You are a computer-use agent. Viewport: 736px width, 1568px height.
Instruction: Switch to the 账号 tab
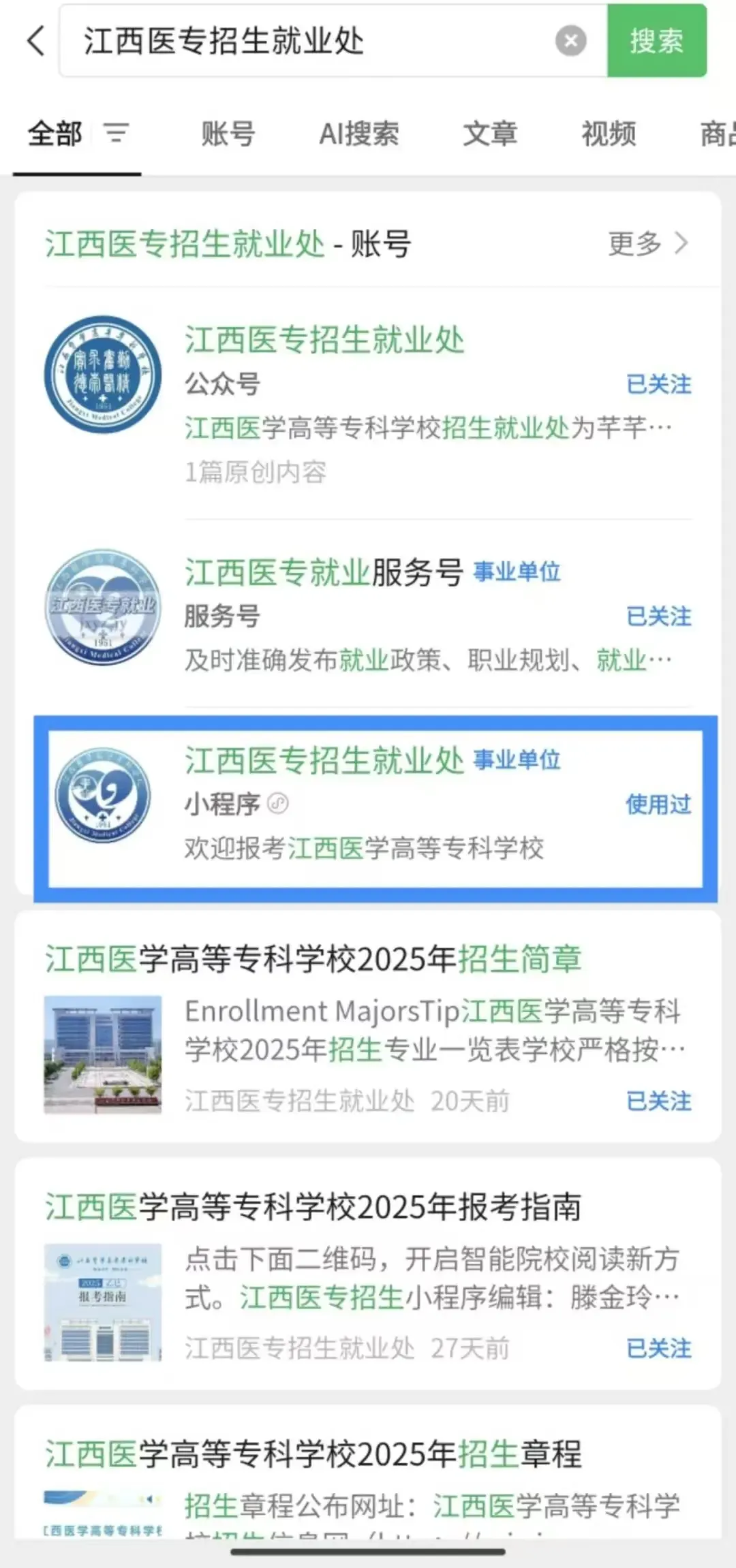[228, 134]
